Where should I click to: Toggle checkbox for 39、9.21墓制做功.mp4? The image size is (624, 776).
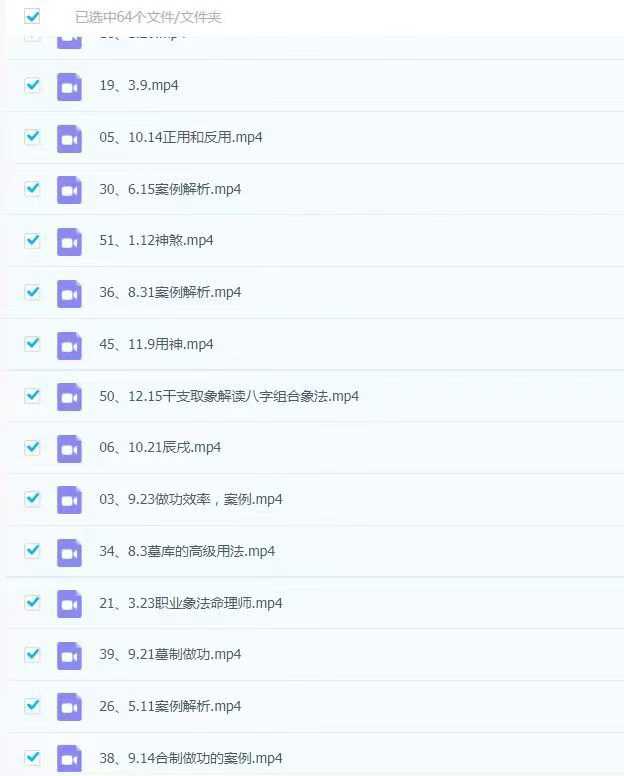click(x=32, y=653)
